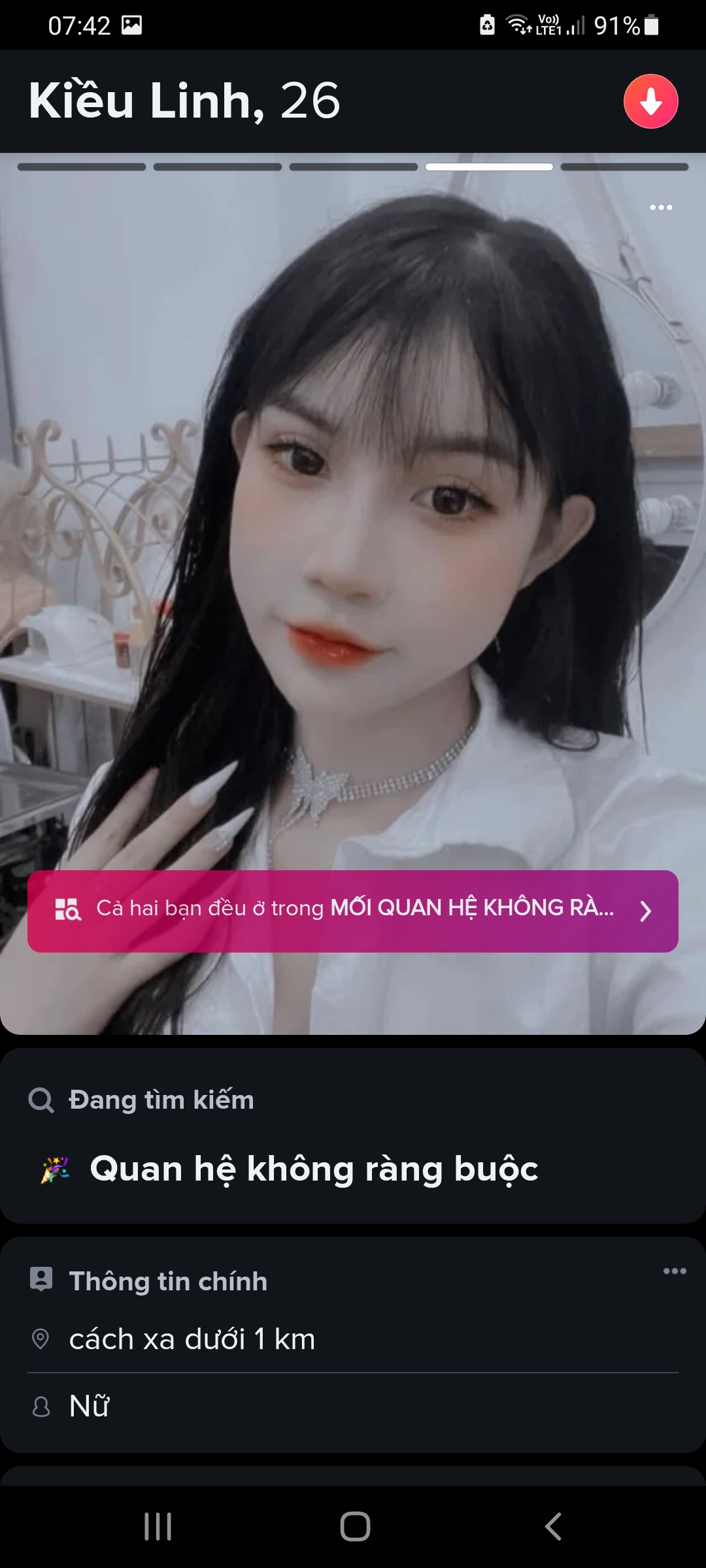Jump to the first photo indicator

pyautogui.click(x=82, y=167)
